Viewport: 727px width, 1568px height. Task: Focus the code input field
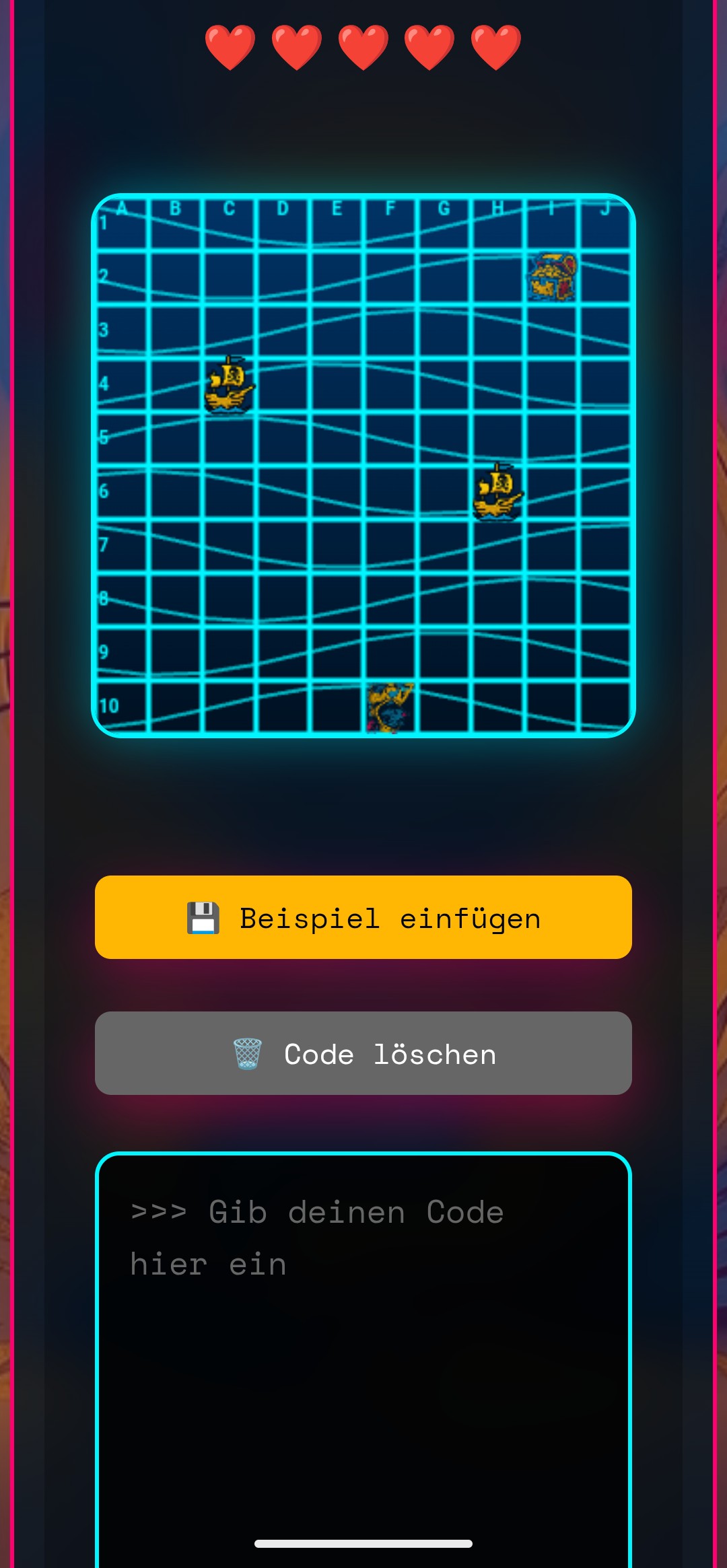click(x=363, y=1346)
